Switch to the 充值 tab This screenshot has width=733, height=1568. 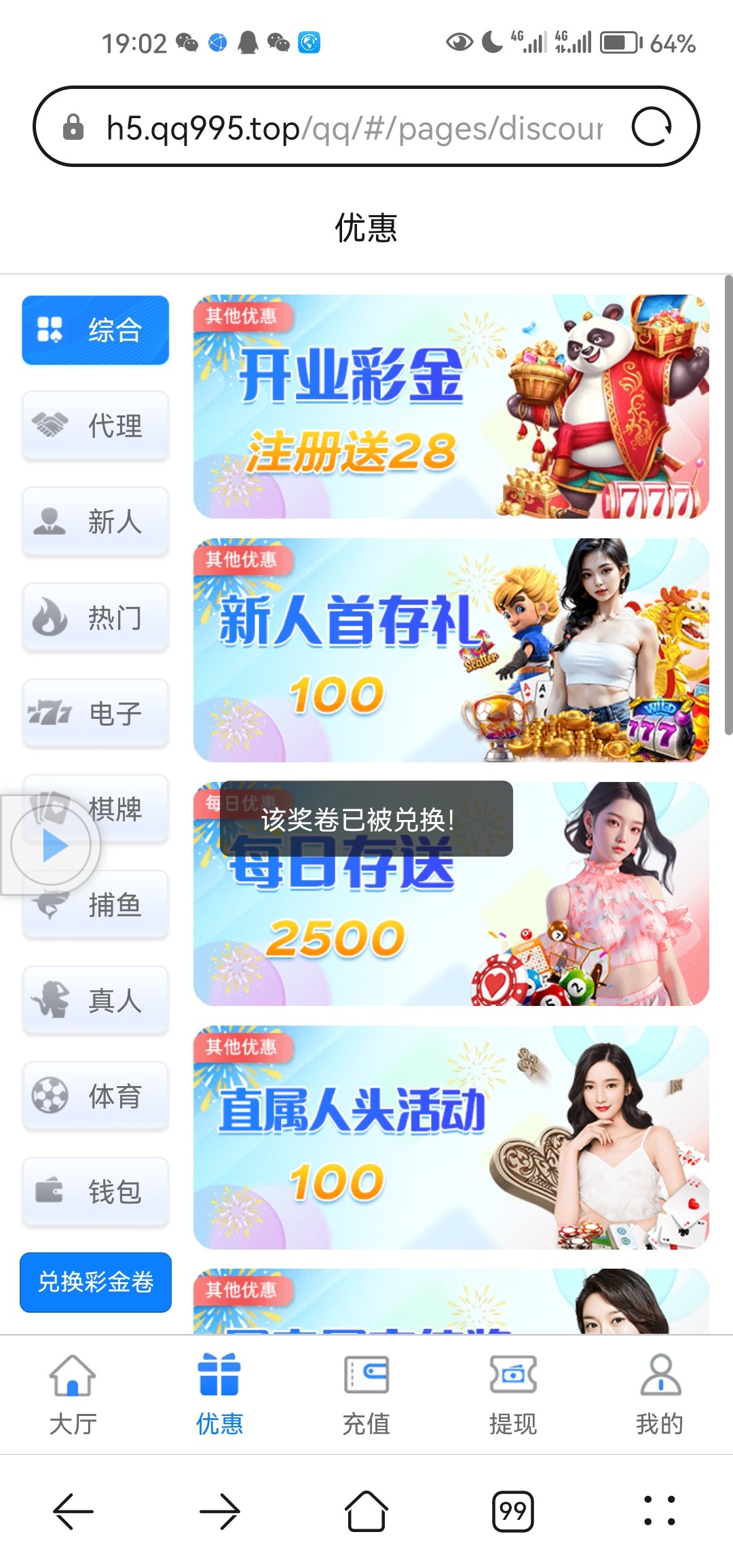pos(366,1395)
